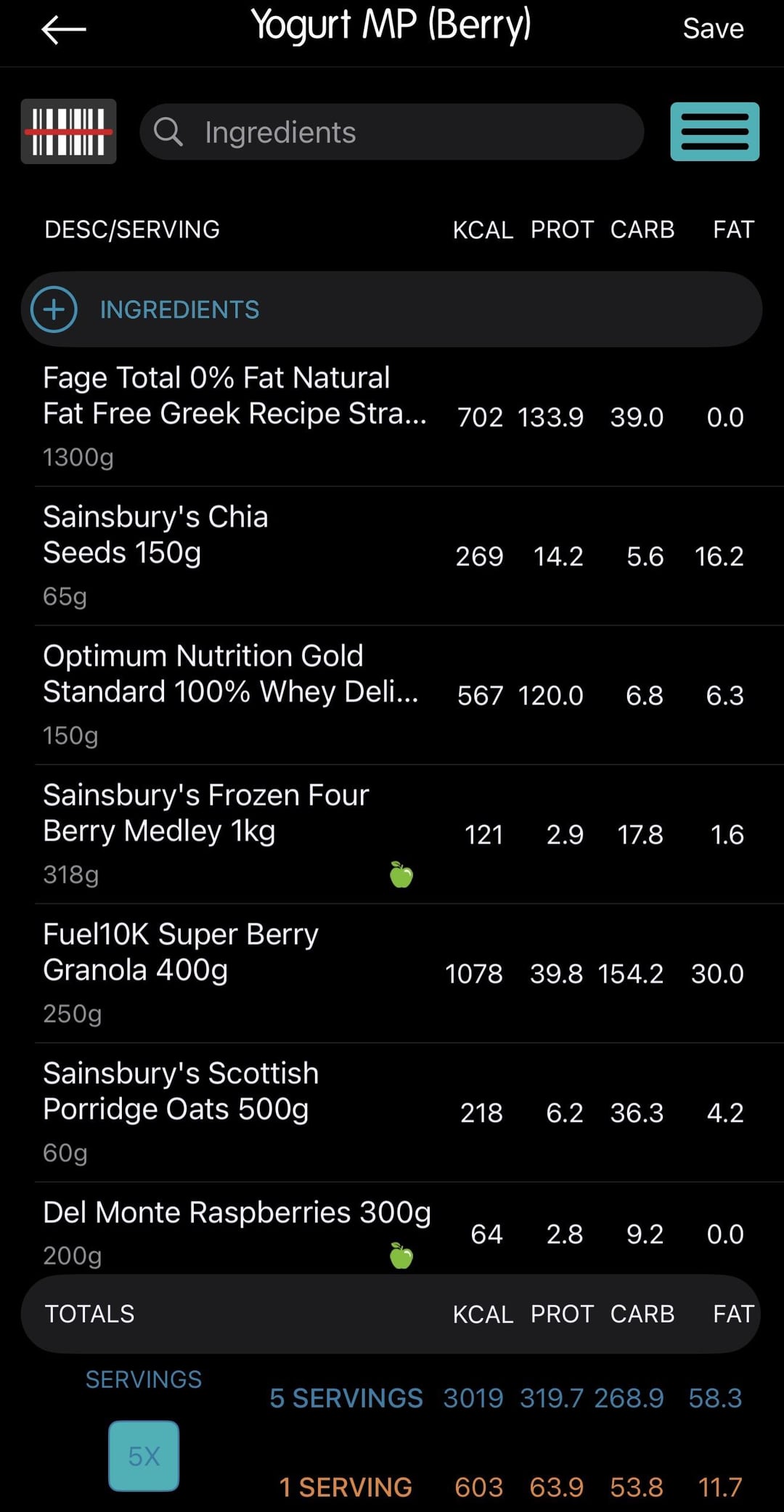Go back with the arrow icon
Image resolution: width=784 pixels, height=1512 pixels.
pos(64,30)
